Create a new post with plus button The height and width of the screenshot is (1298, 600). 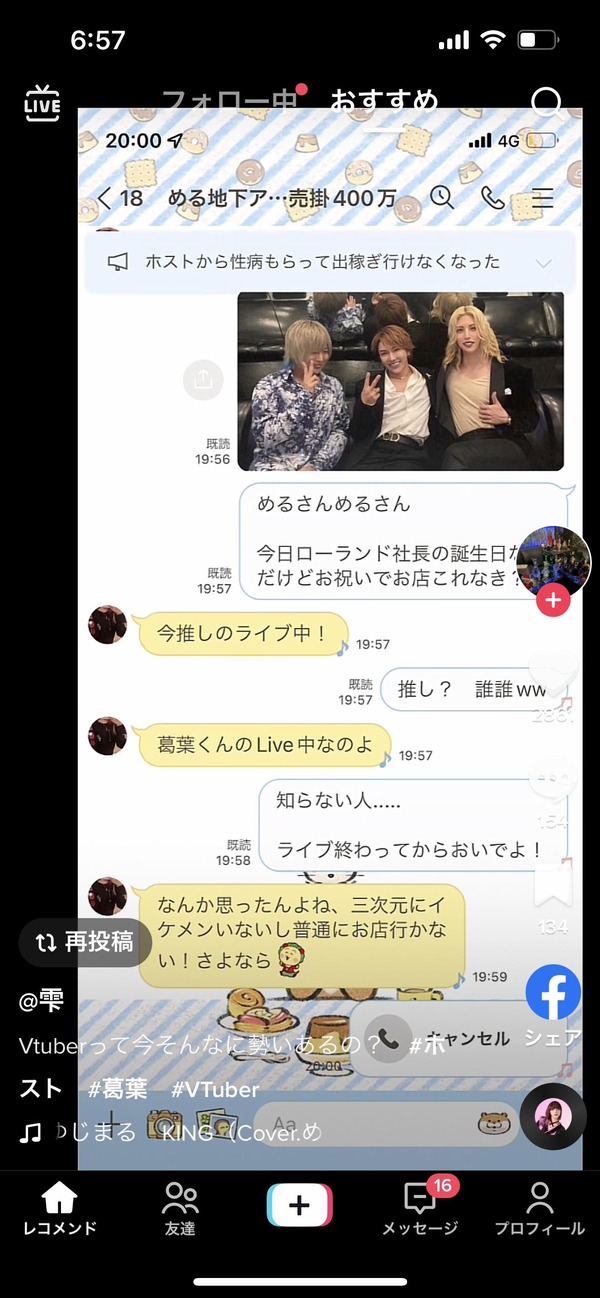(x=299, y=1205)
